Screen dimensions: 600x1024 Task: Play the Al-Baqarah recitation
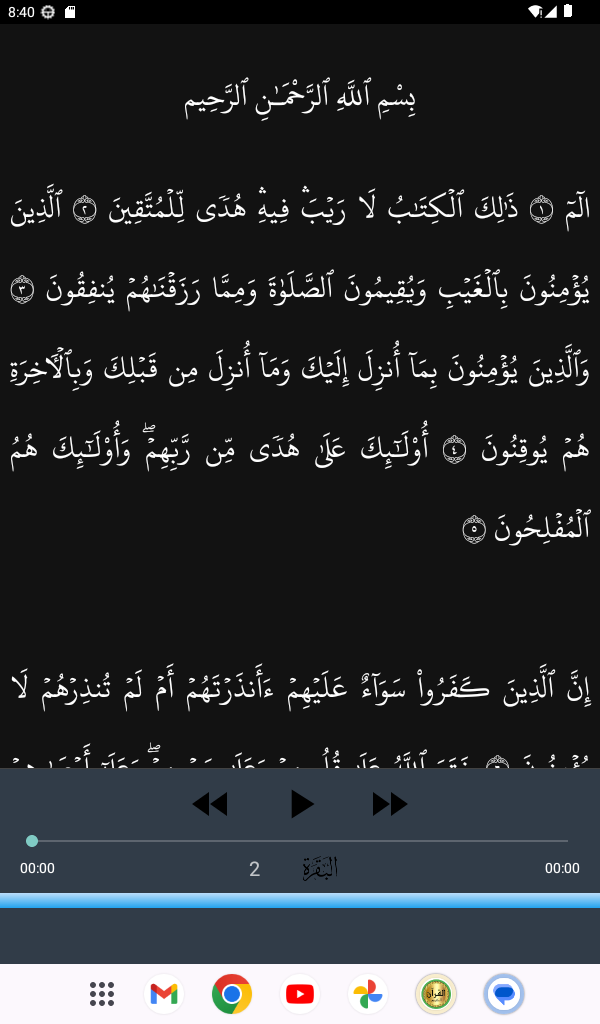point(302,803)
